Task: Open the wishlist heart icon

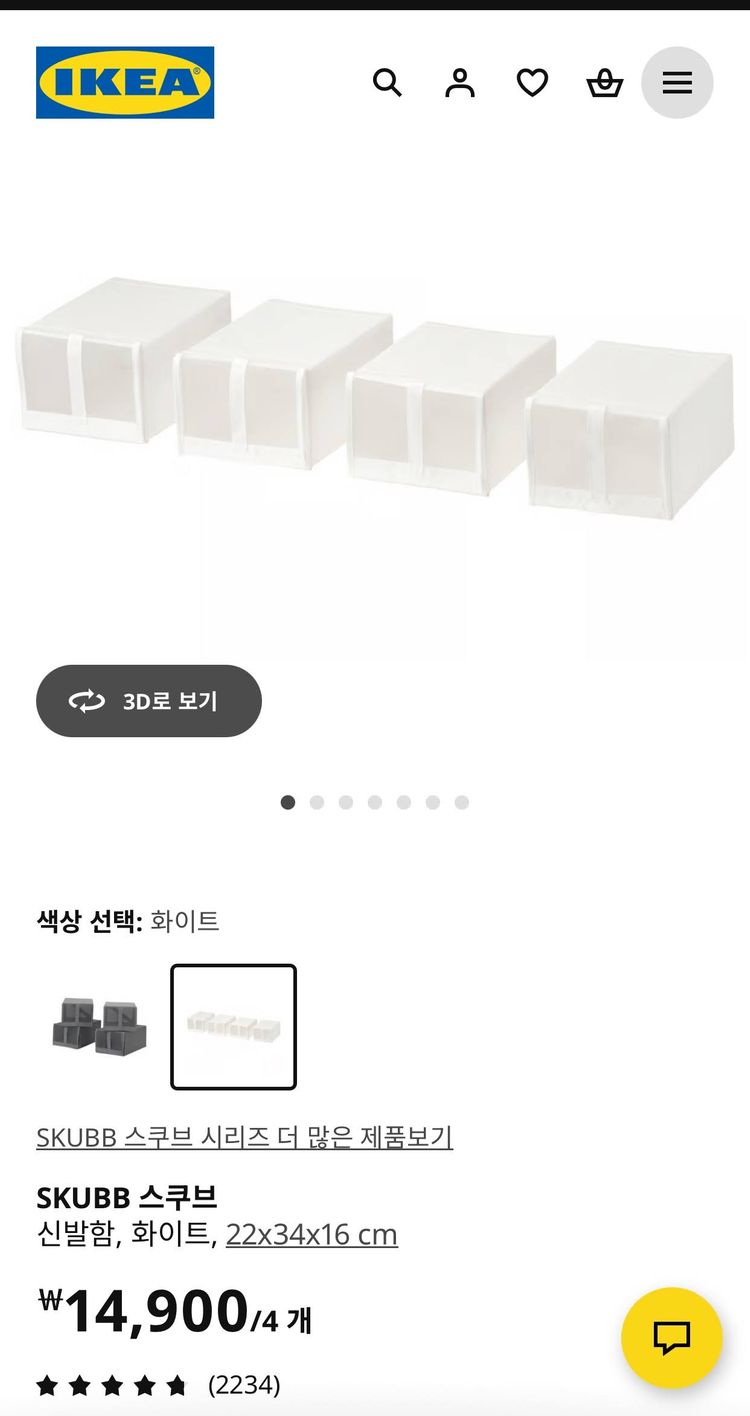Action: coord(533,83)
